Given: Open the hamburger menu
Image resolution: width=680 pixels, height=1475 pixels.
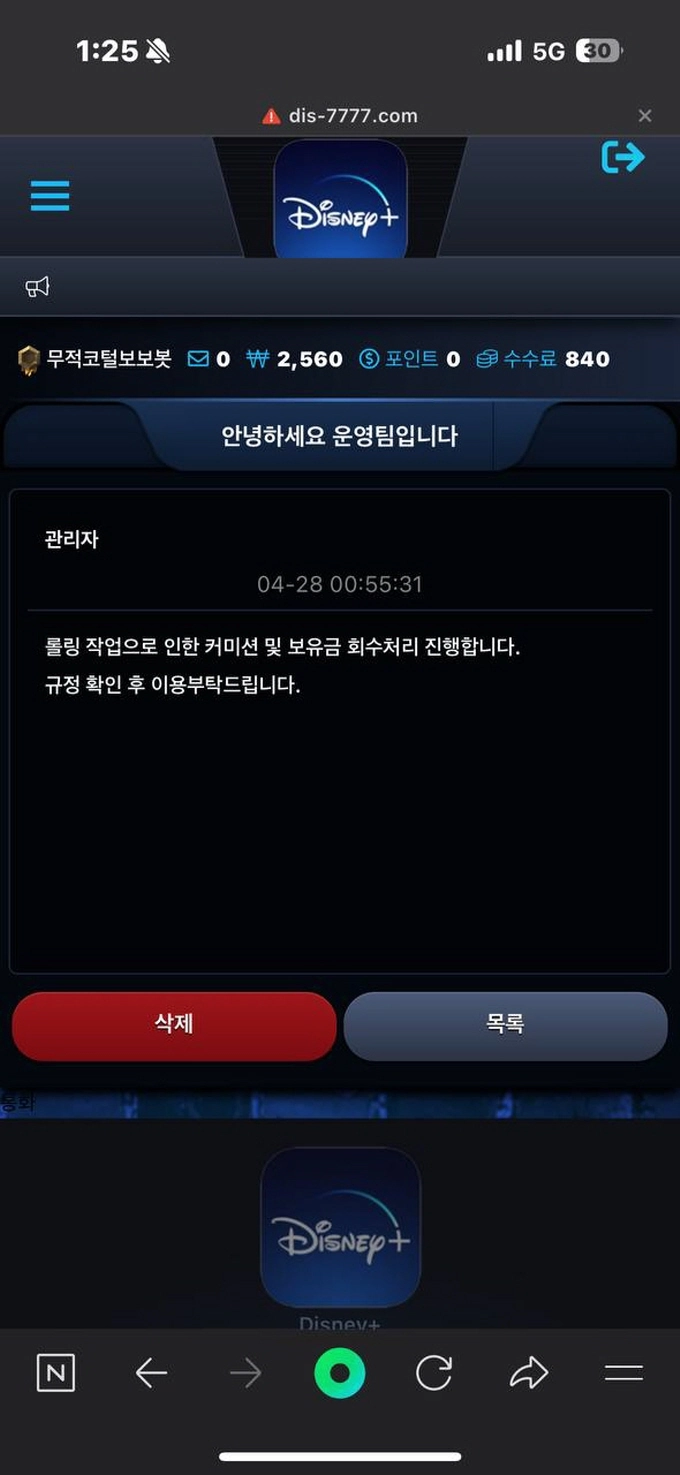Looking at the screenshot, I should [50, 195].
